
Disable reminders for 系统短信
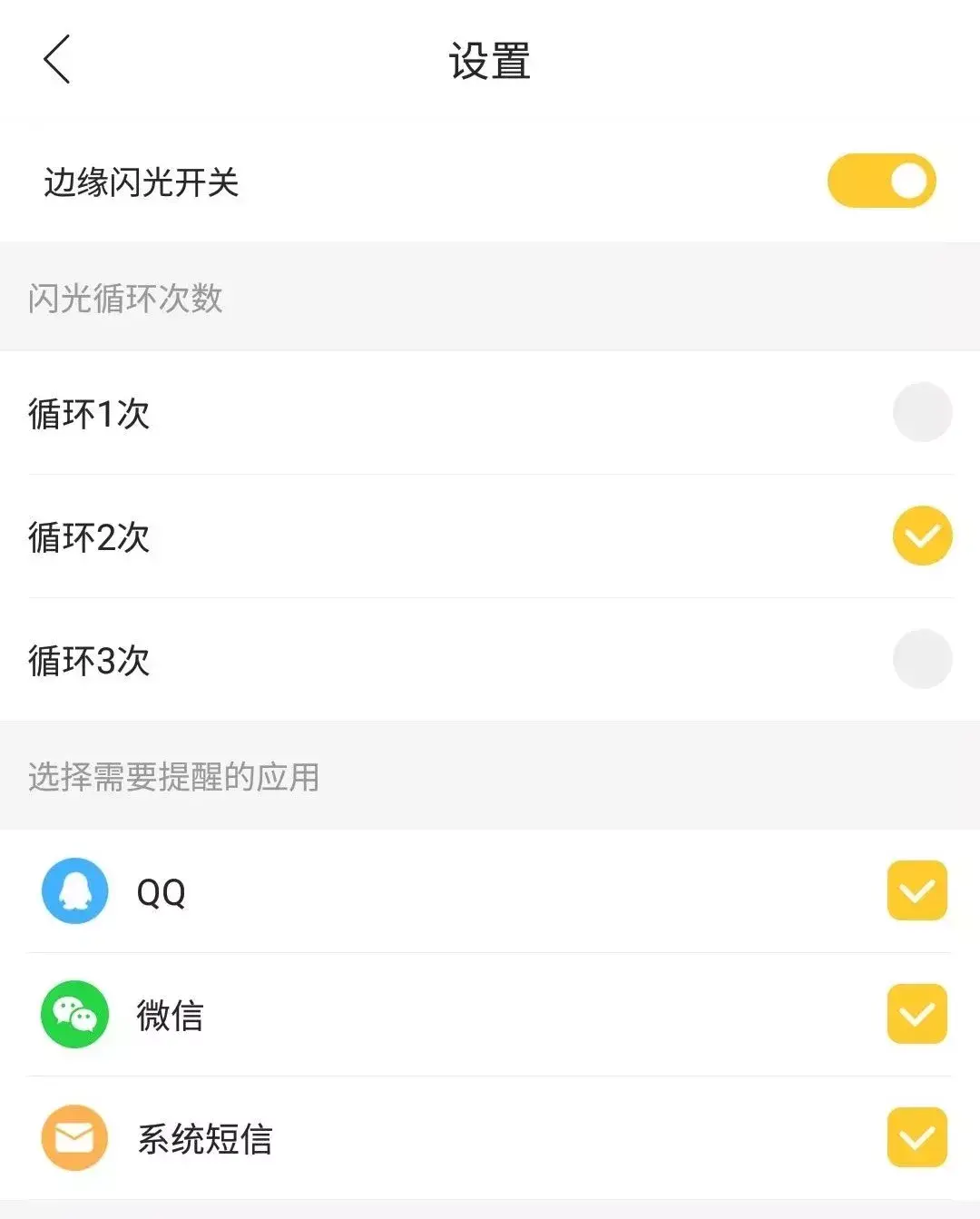tap(916, 1137)
